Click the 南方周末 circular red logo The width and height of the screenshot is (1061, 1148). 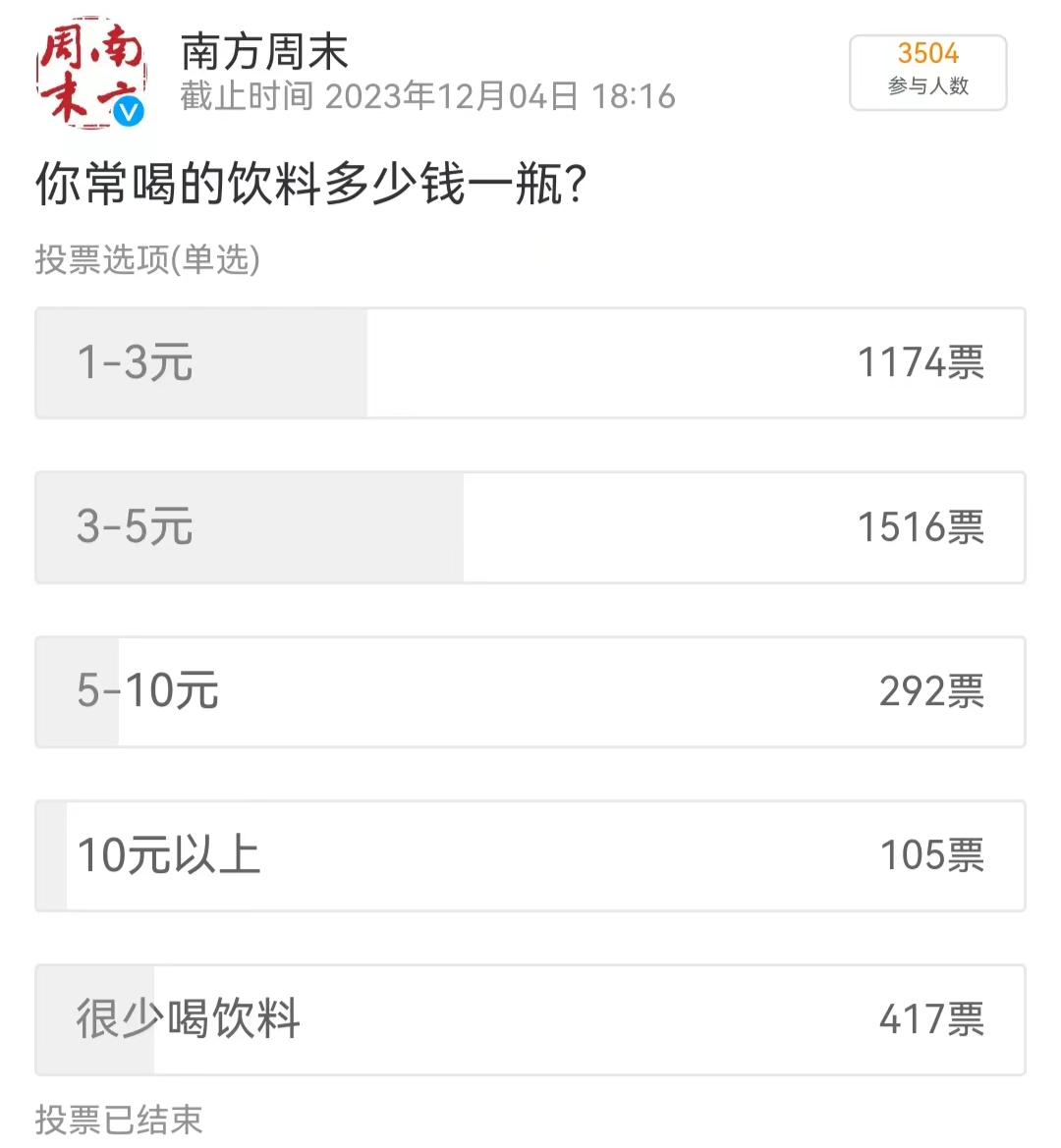click(x=86, y=69)
